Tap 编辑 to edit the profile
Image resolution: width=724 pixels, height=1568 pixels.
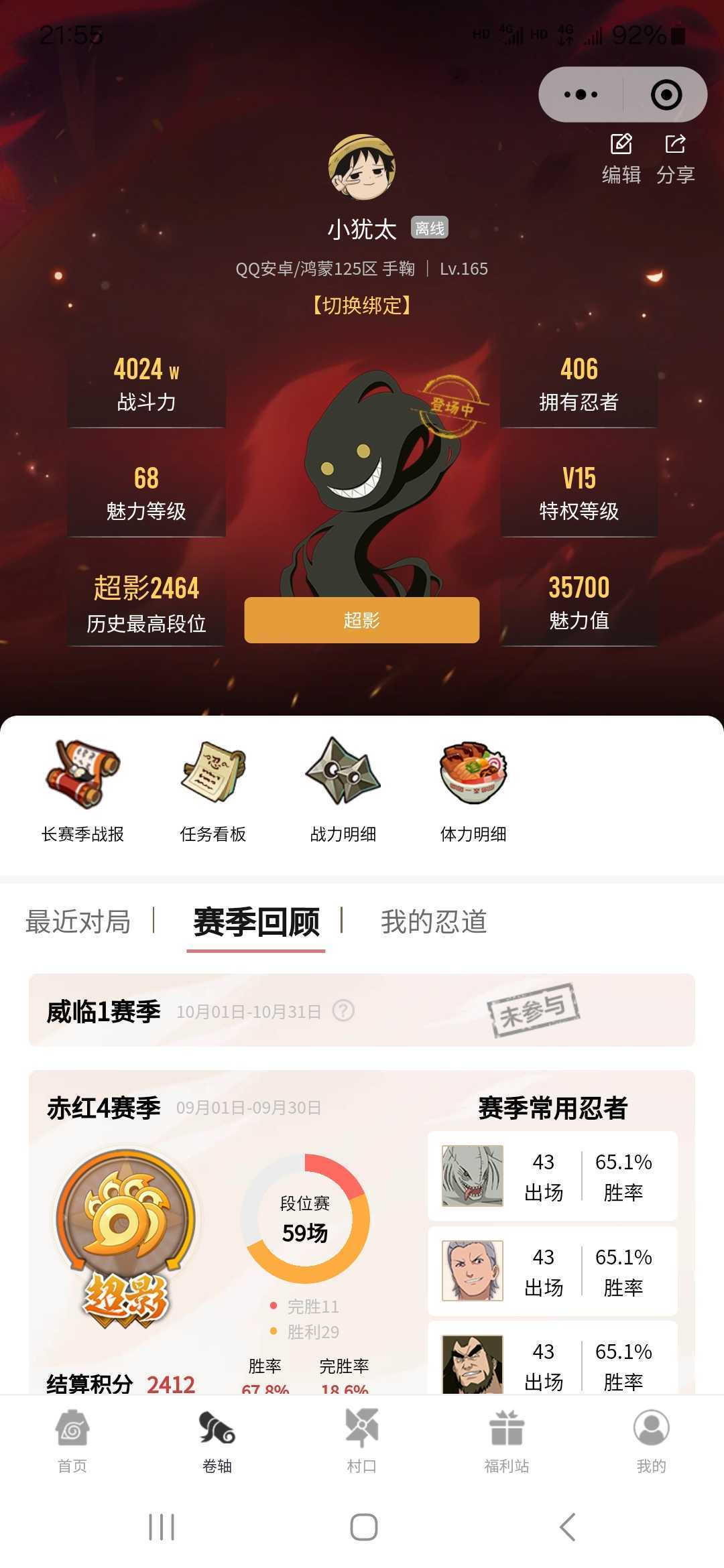tap(621, 159)
